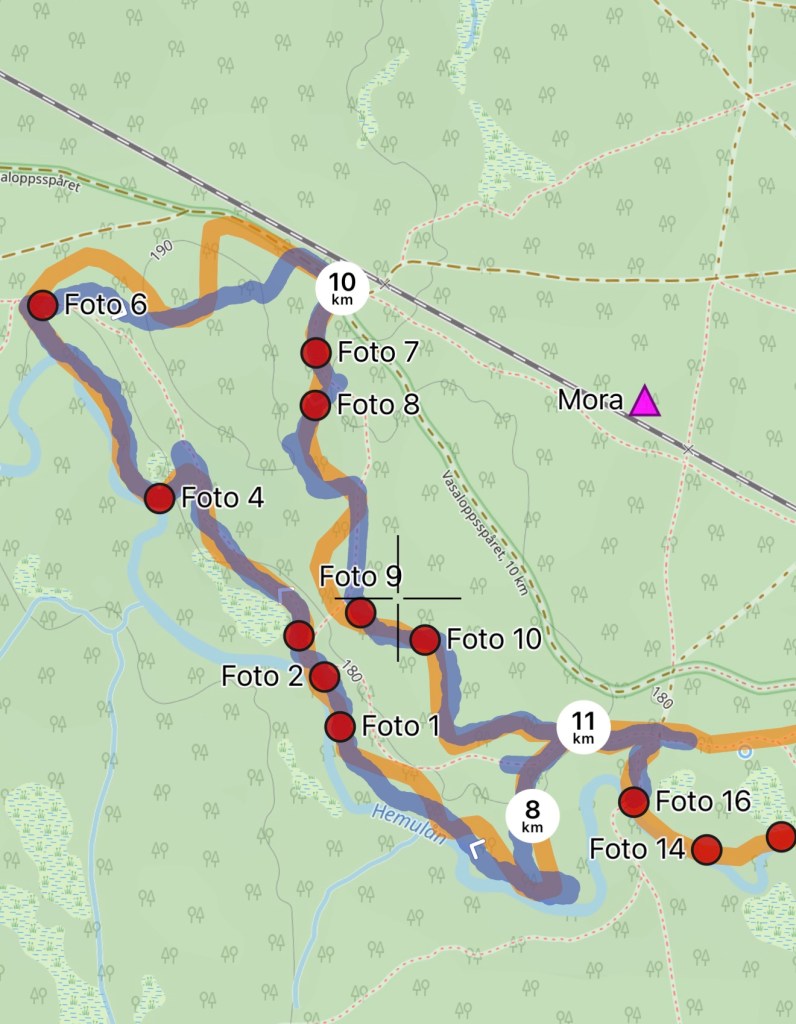Open the Foto 10 red marker
796x1024 pixels.
425,639
